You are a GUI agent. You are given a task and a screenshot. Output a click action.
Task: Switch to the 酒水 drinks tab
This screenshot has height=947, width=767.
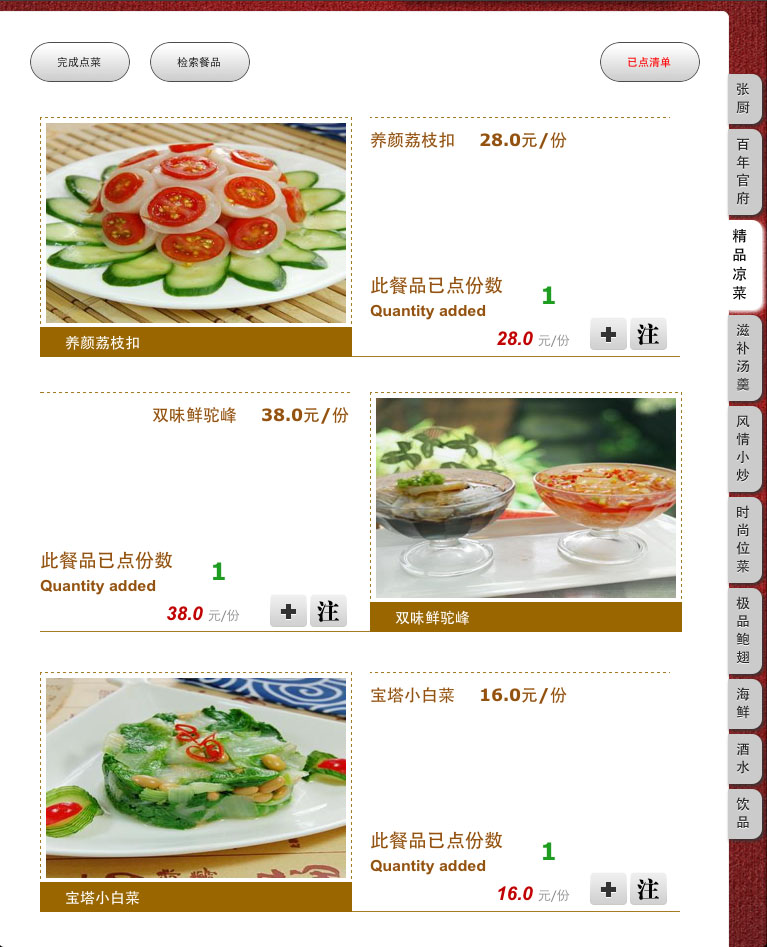(743, 758)
